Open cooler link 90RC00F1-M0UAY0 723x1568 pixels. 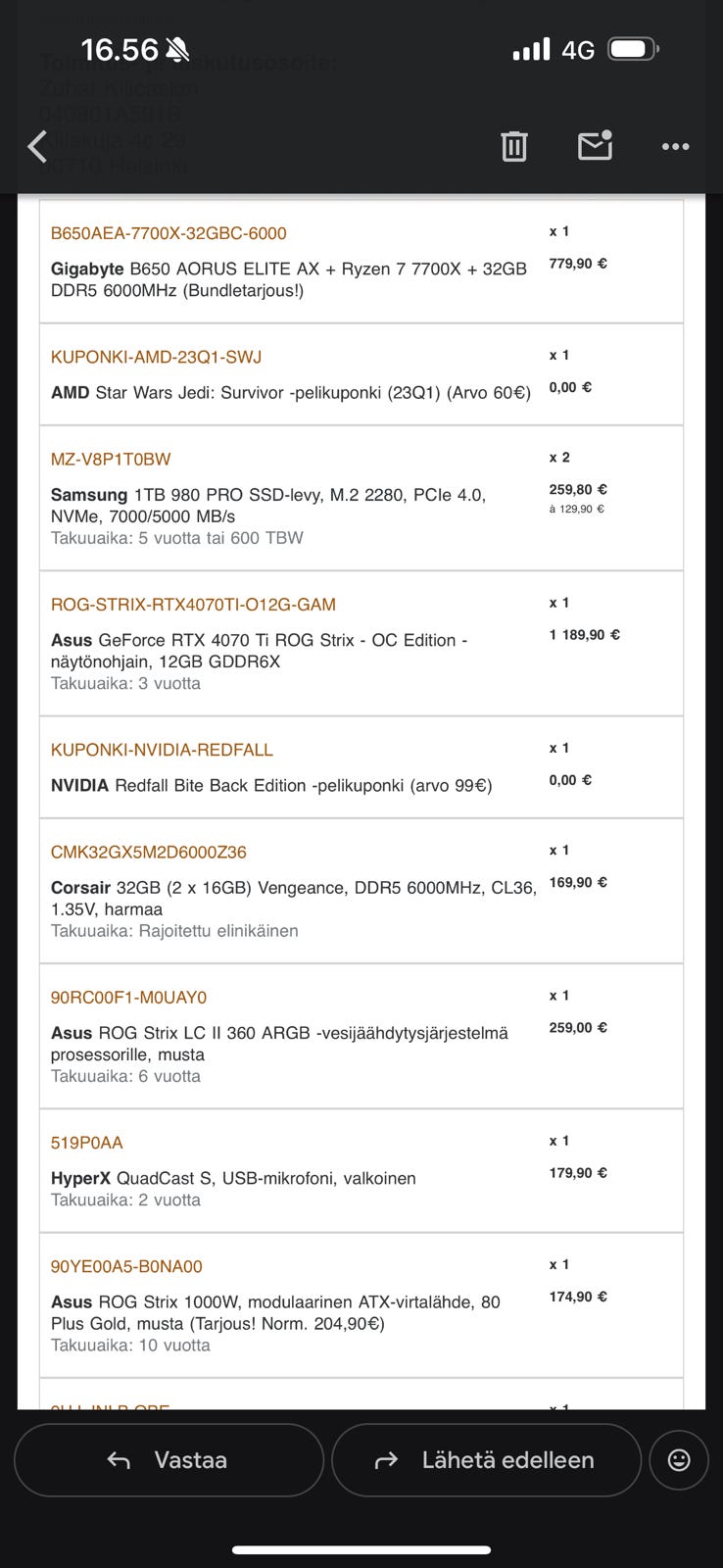pyautogui.click(x=128, y=998)
